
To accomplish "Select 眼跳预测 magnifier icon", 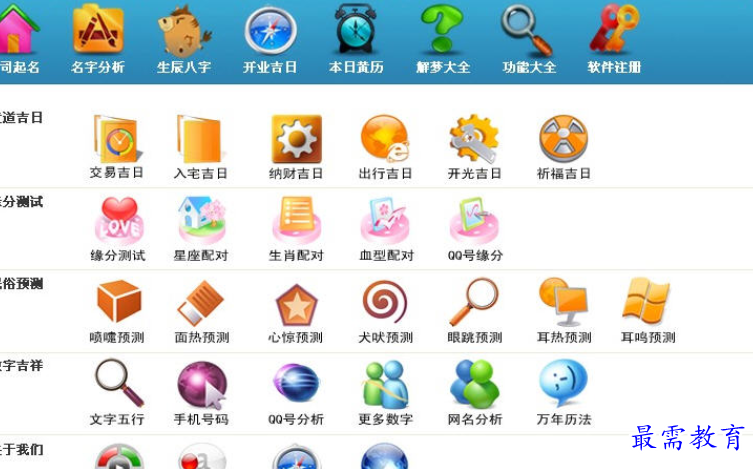I will tap(474, 304).
